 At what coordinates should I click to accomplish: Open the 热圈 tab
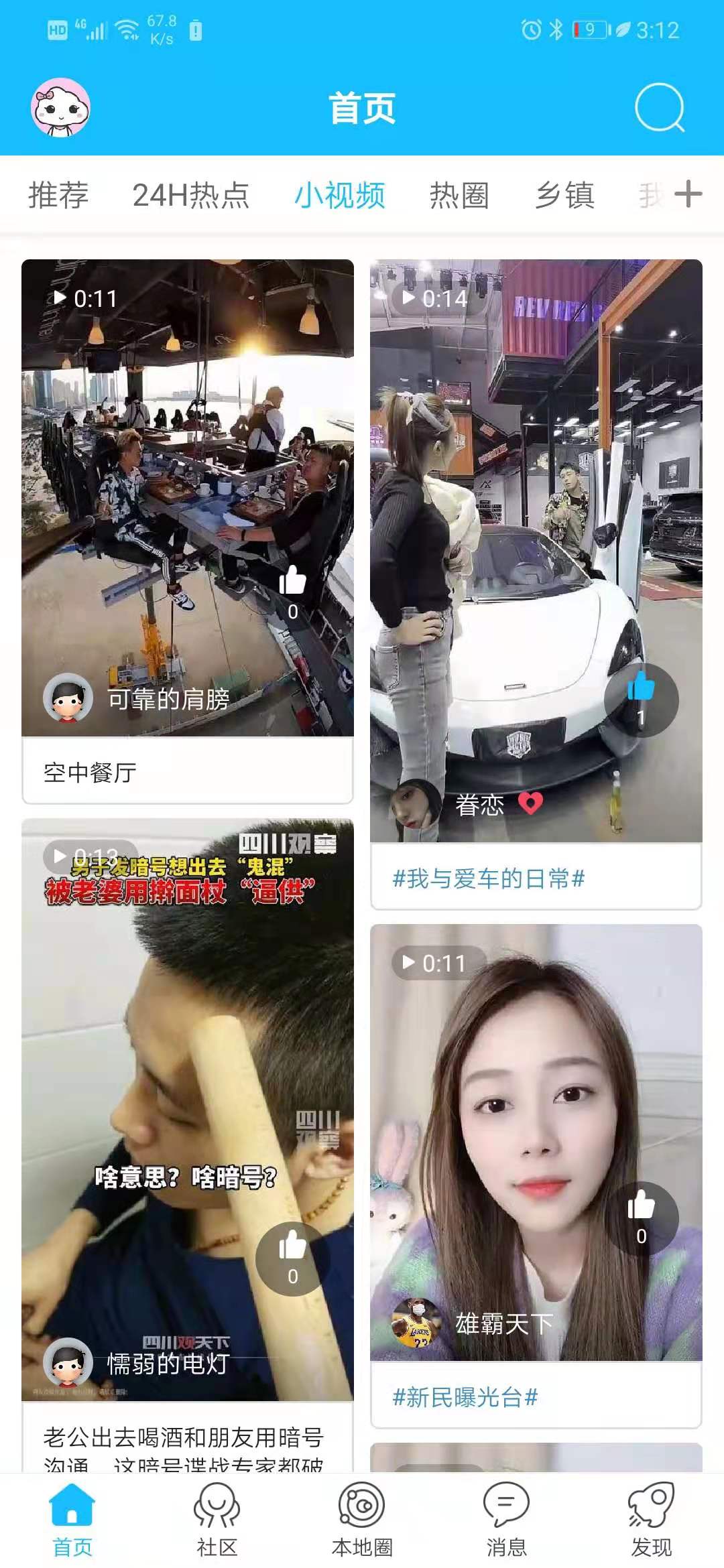pos(459,195)
